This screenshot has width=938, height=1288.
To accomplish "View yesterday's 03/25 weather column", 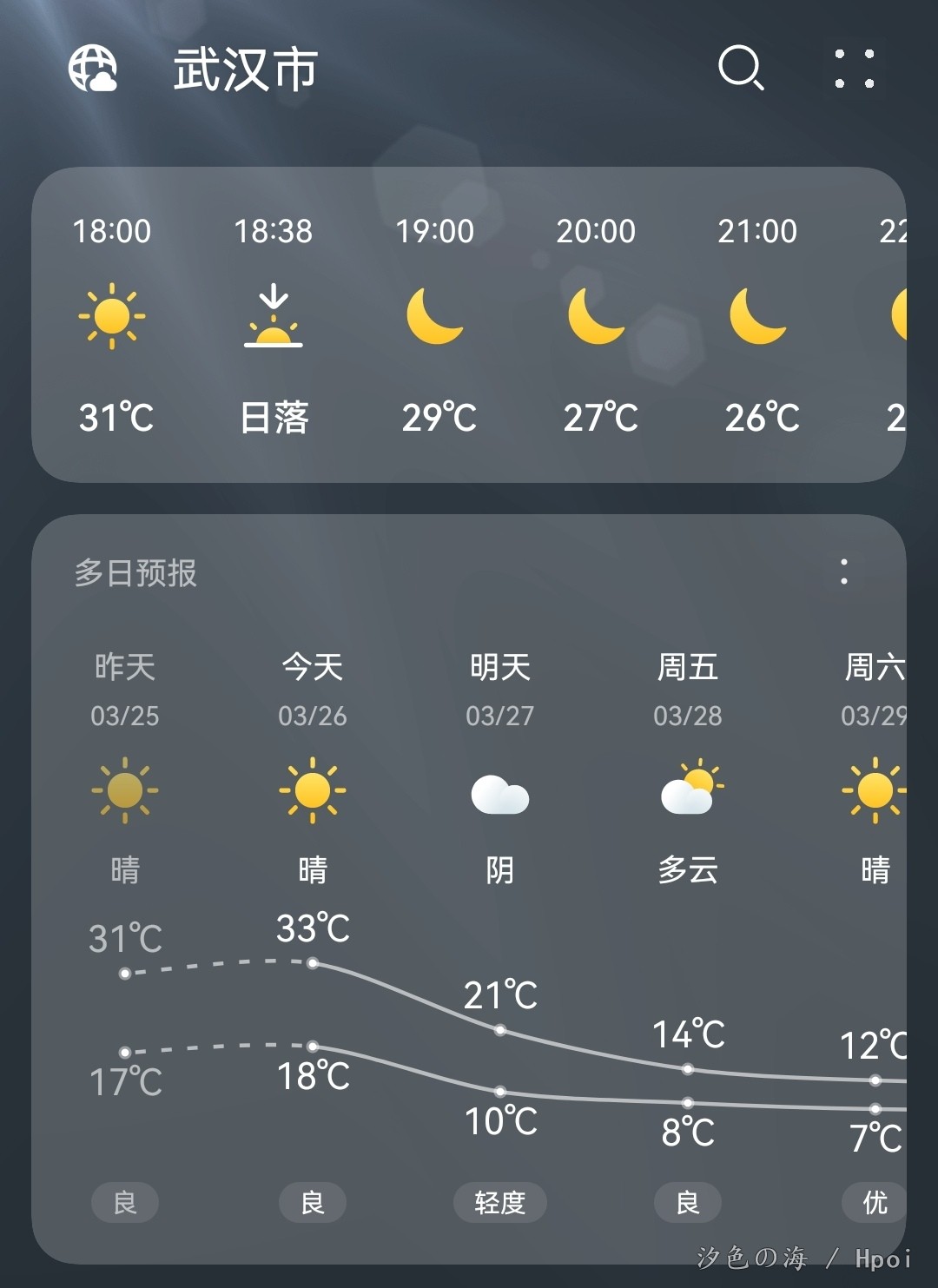I will [125, 790].
